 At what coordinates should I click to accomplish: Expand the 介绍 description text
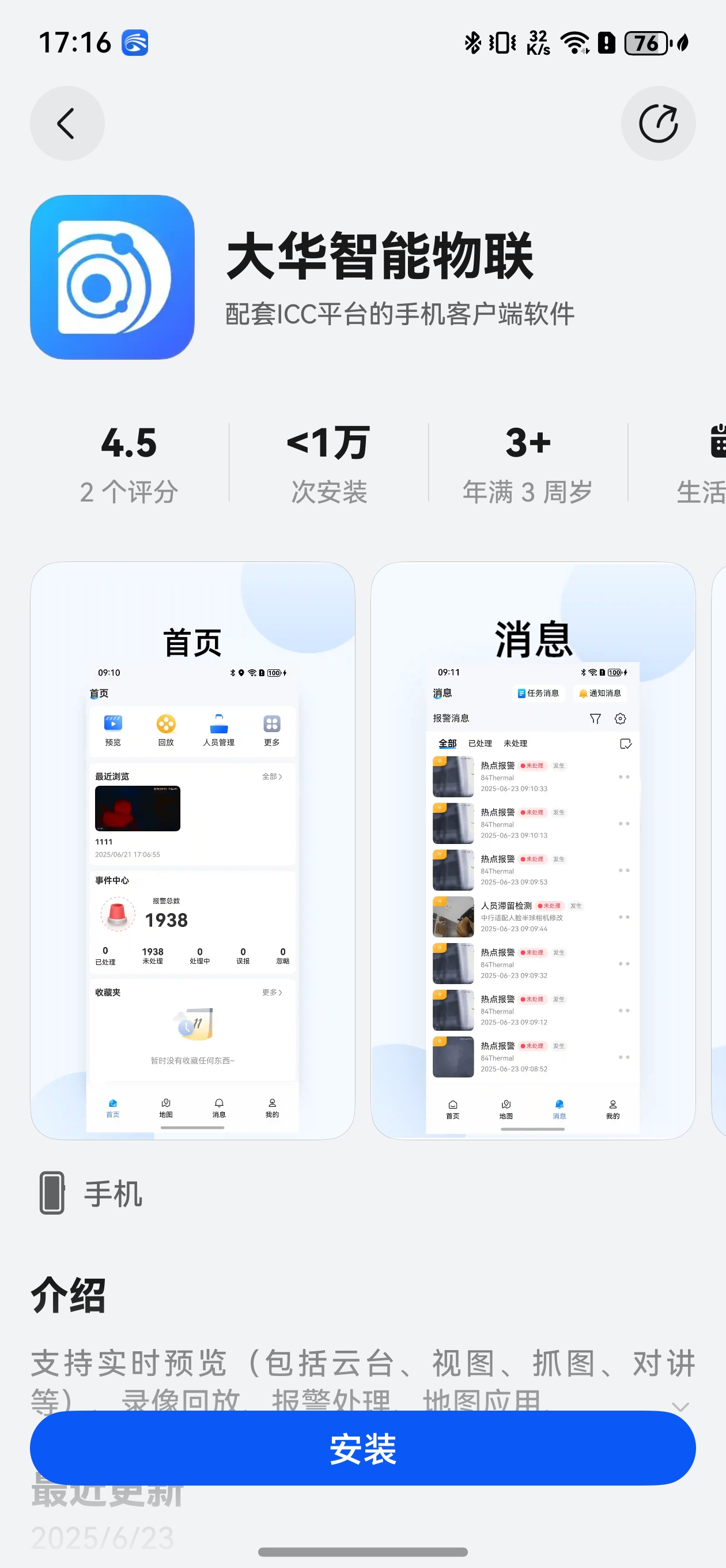(x=680, y=1407)
